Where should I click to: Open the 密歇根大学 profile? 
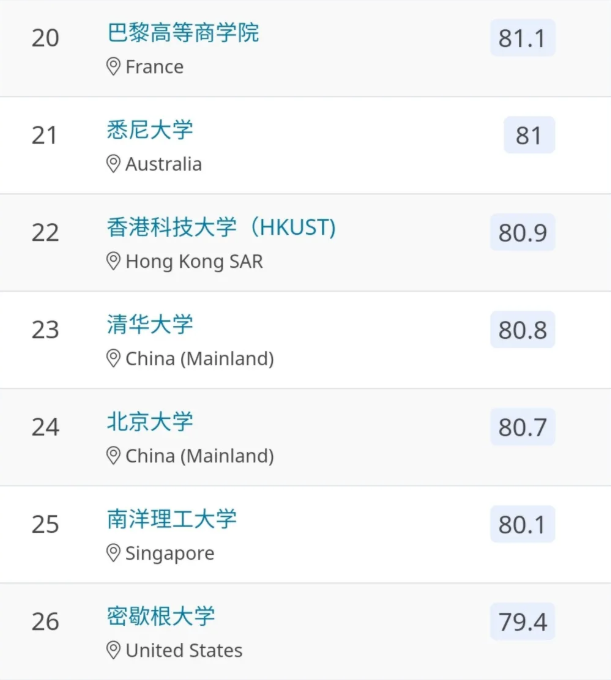click(161, 616)
